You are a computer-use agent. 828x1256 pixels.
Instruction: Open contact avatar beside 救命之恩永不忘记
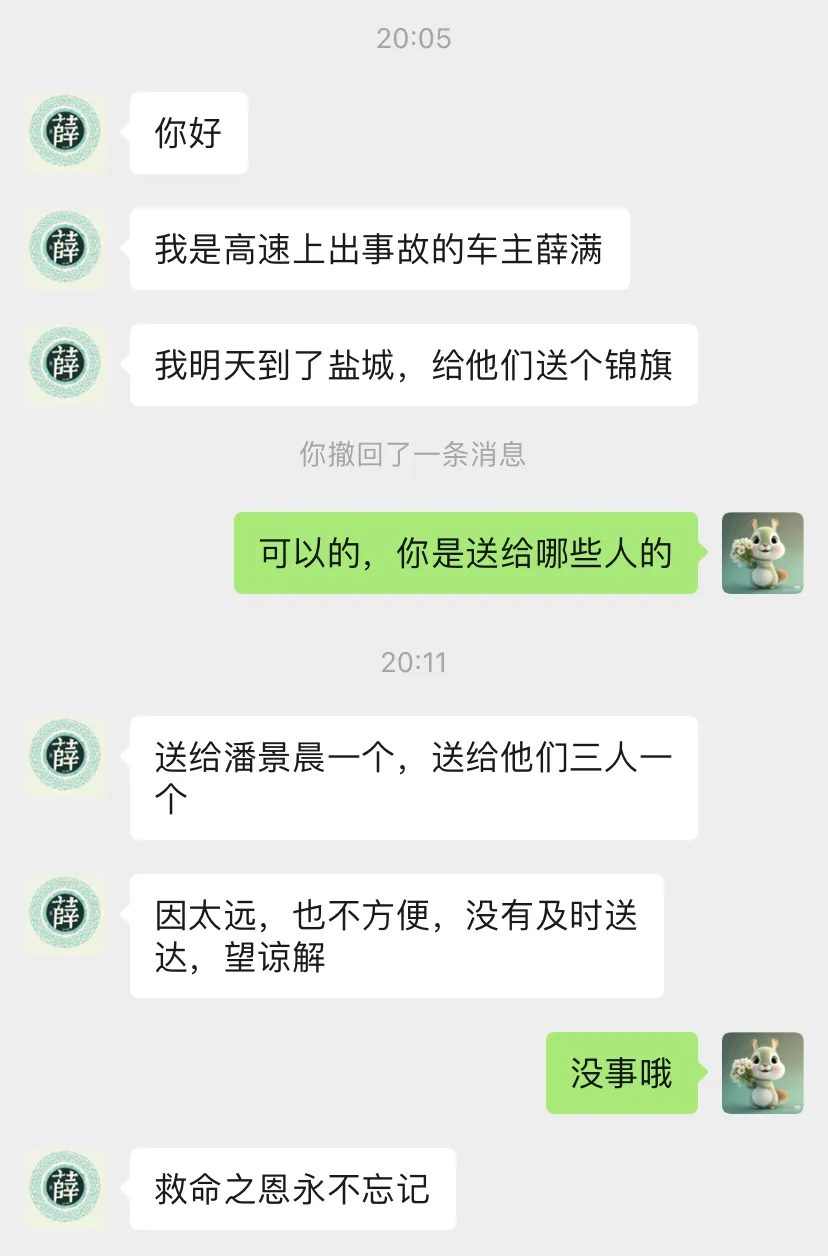point(66,1189)
